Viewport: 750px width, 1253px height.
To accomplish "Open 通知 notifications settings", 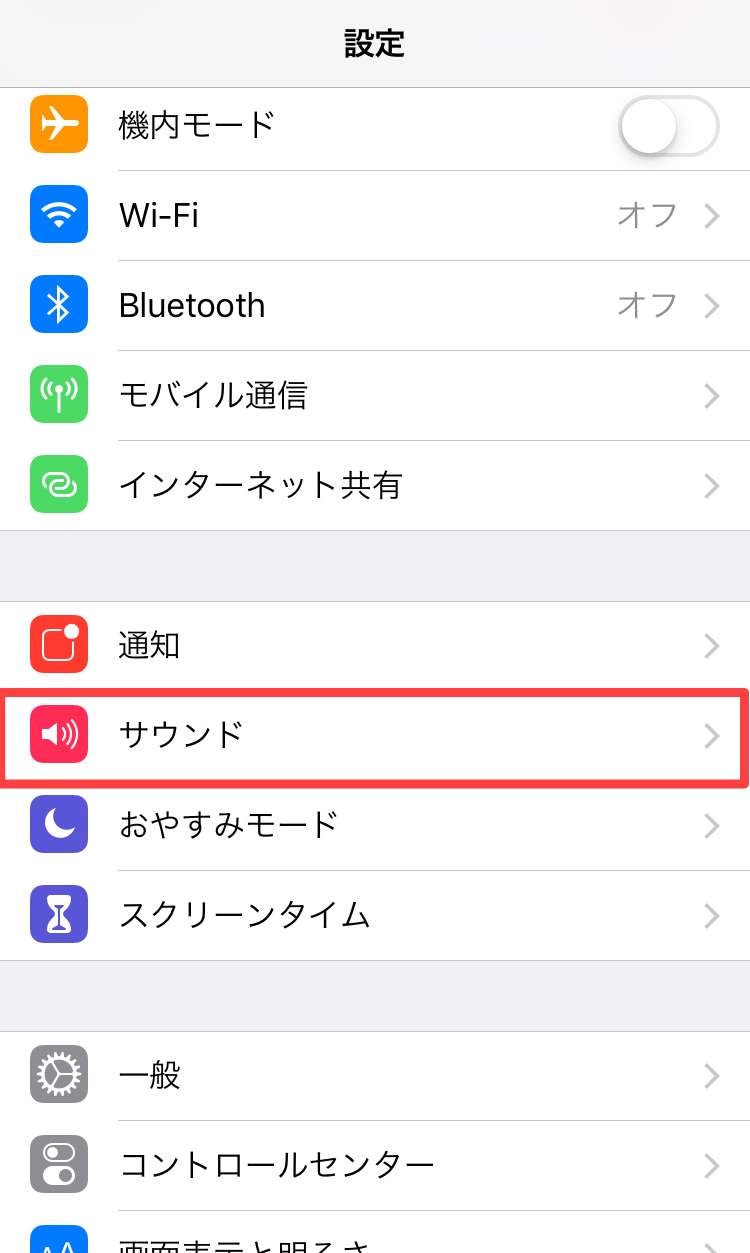I will click(375, 646).
